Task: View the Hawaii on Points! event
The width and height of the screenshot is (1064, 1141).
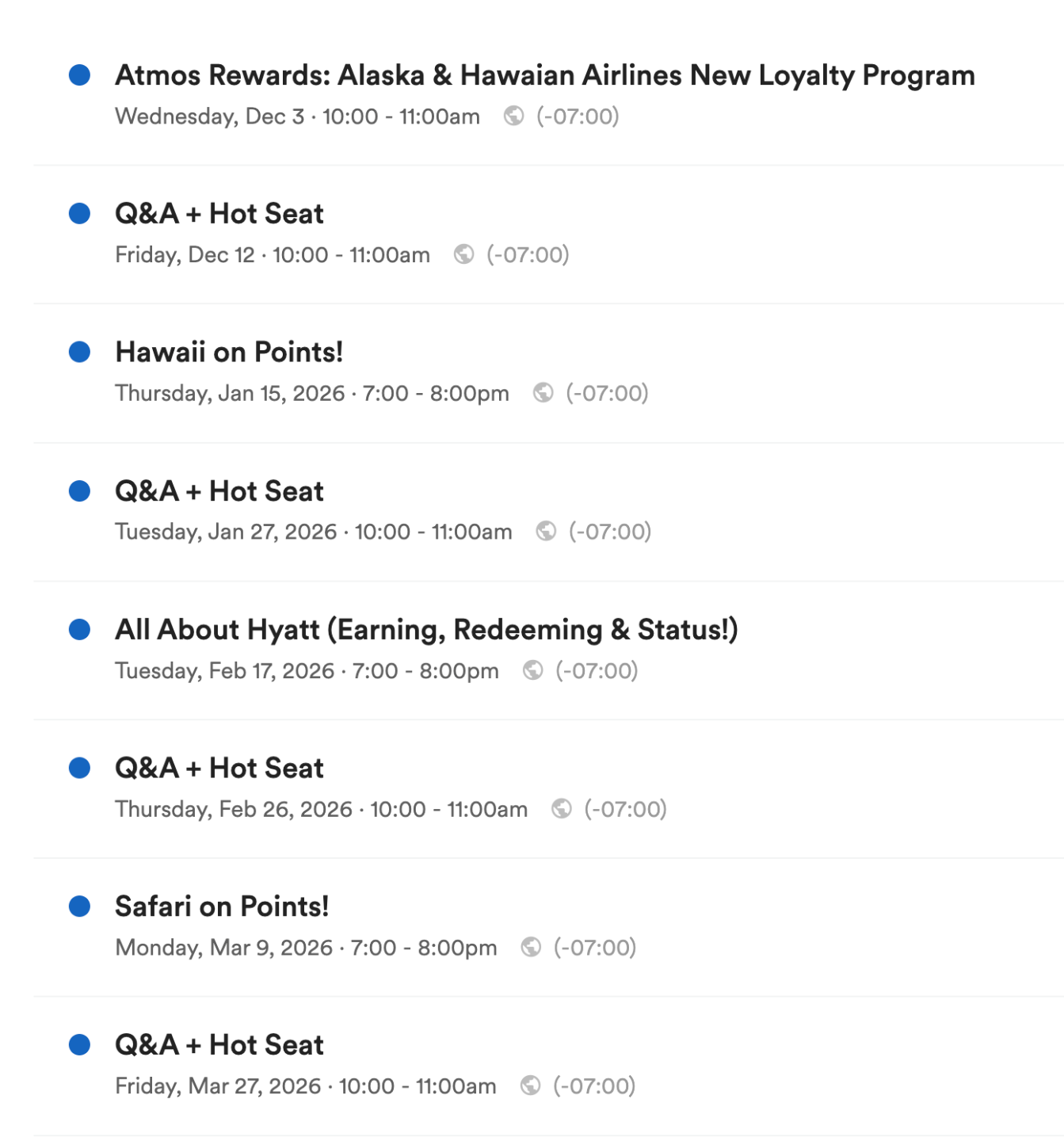Action: tap(229, 353)
